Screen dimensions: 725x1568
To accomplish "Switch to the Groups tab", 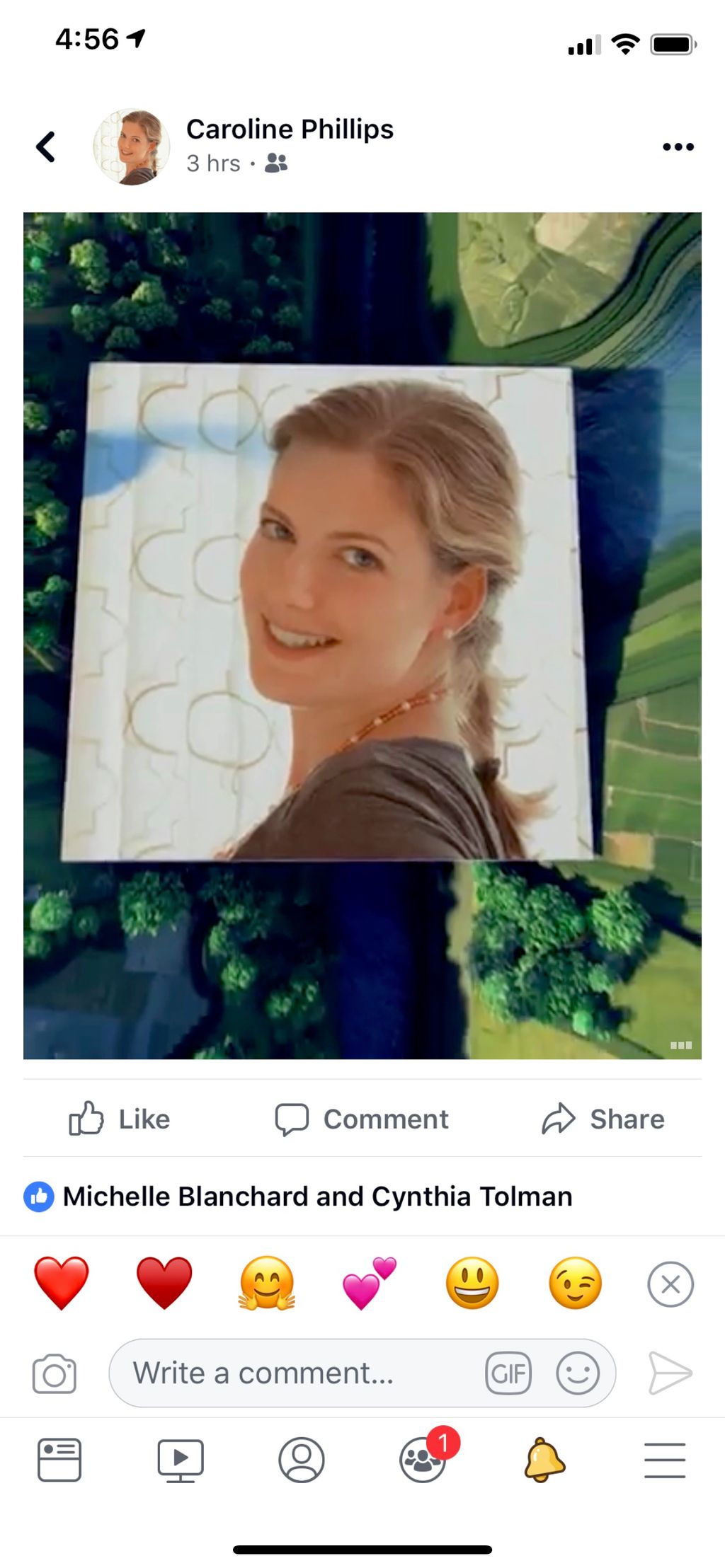I will coord(423,1460).
